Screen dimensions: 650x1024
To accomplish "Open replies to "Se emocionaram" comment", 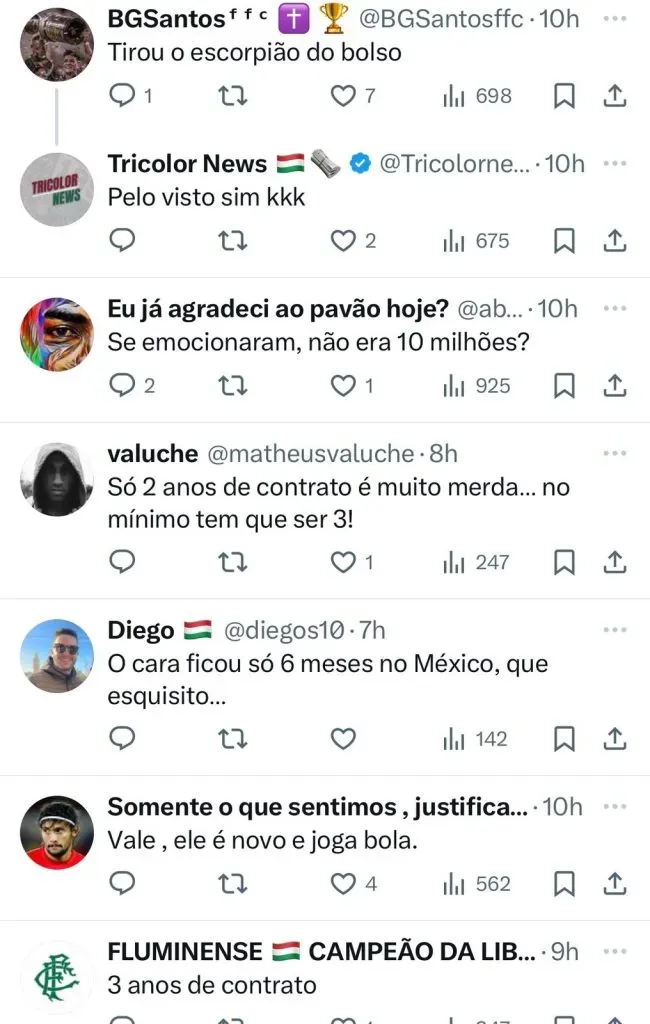I will coord(122,385).
